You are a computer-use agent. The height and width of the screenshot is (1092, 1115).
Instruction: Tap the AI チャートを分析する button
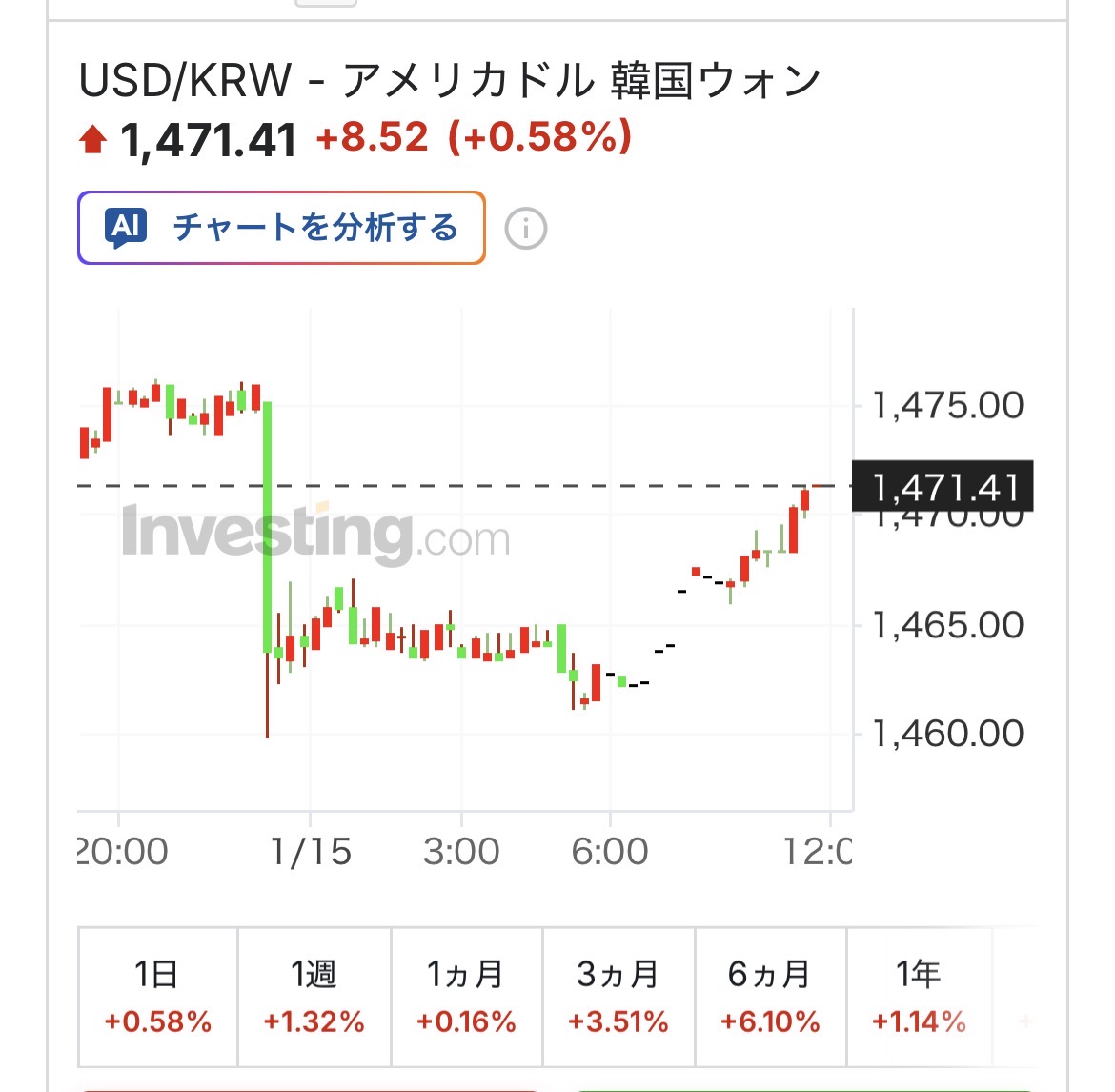coord(281,228)
